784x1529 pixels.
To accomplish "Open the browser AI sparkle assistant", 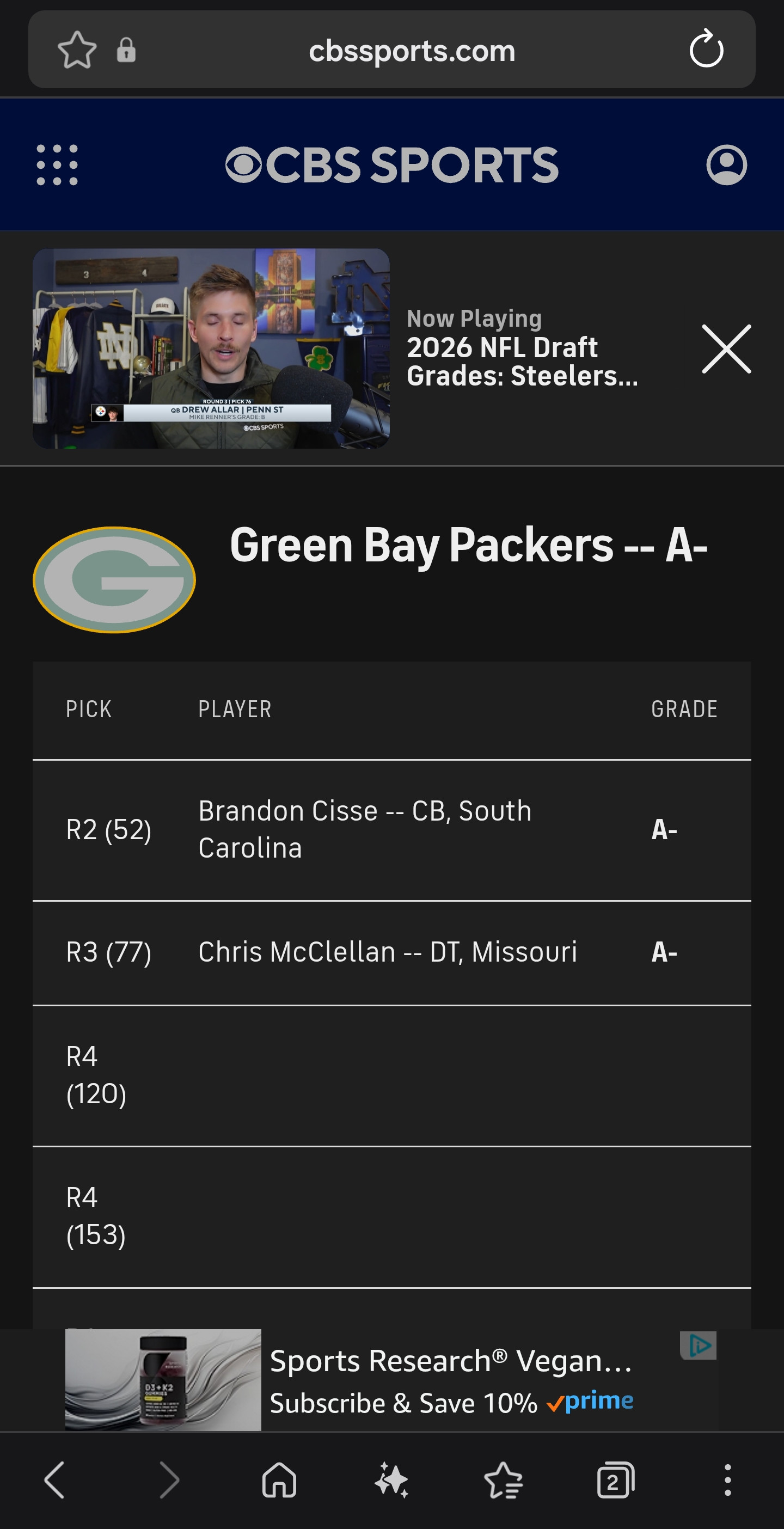I will 391,1481.
